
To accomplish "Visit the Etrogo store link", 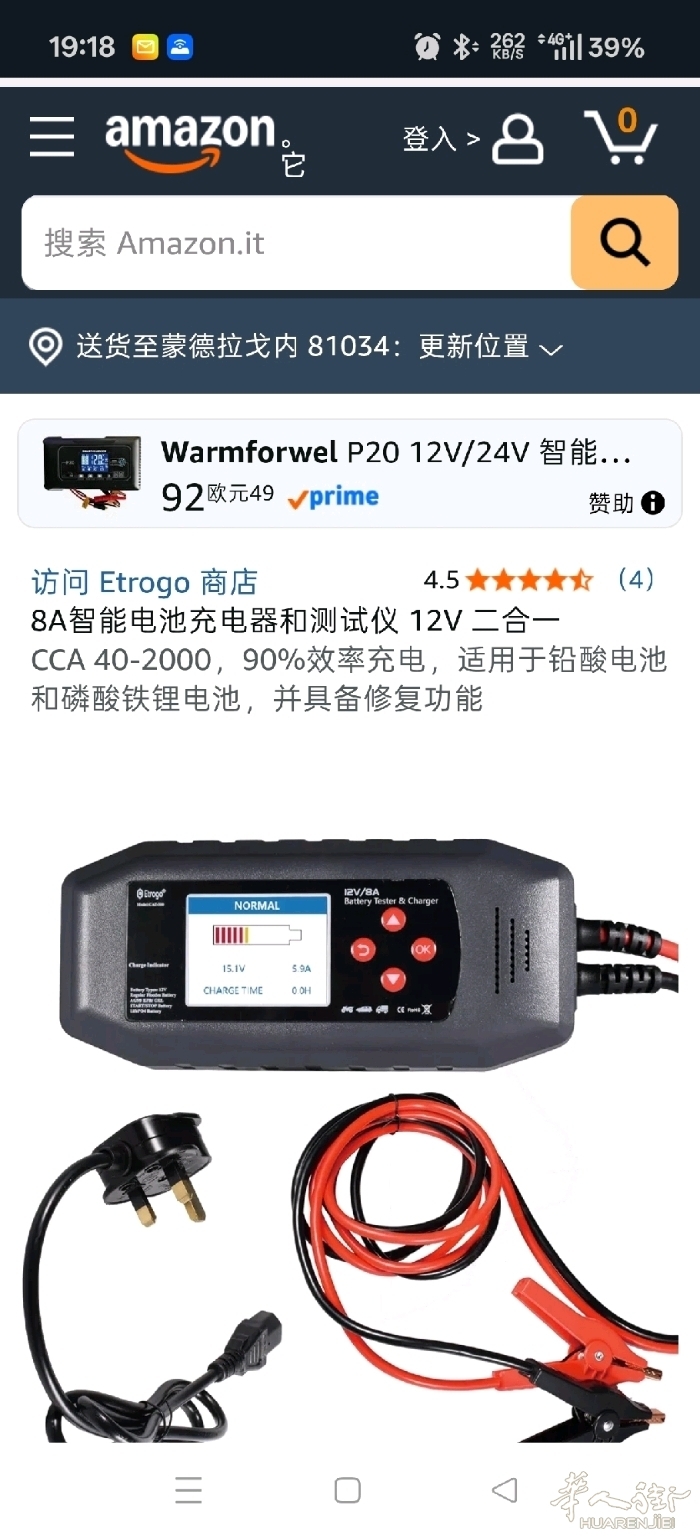I will coord(144,582).
